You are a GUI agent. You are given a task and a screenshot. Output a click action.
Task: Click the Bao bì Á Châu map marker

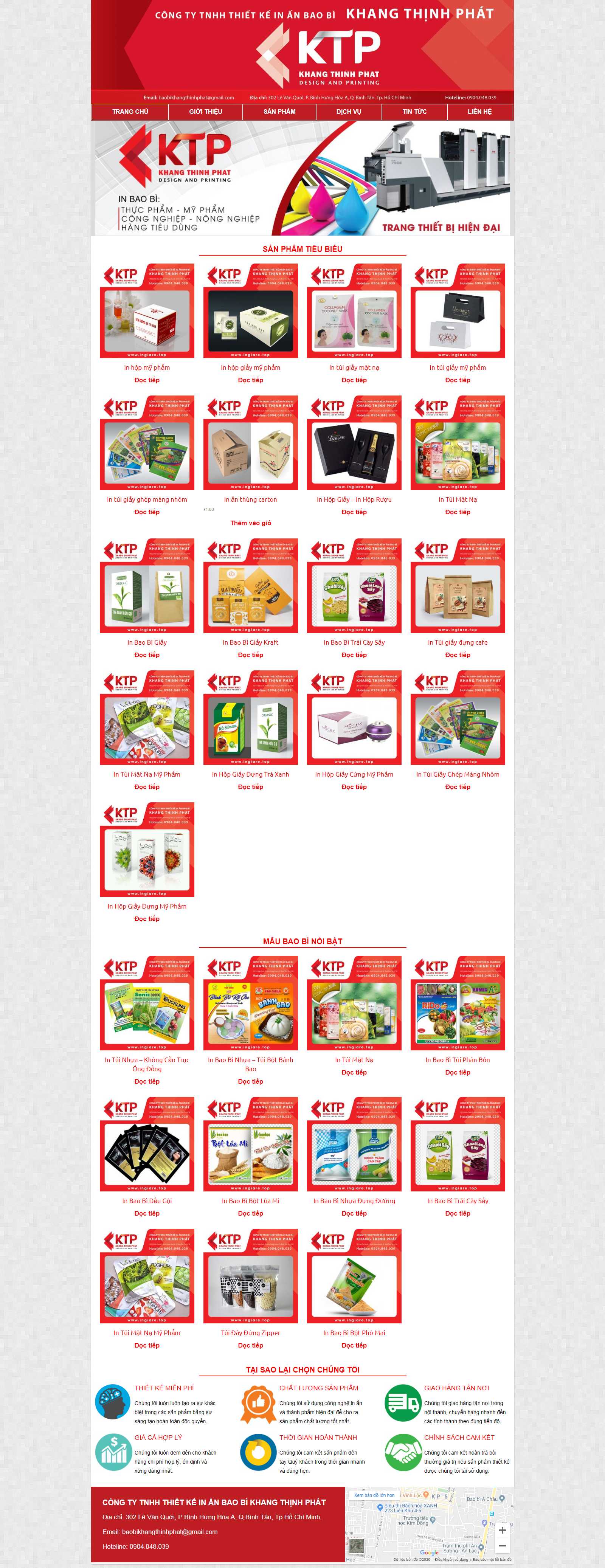(x=502, y=1498)
